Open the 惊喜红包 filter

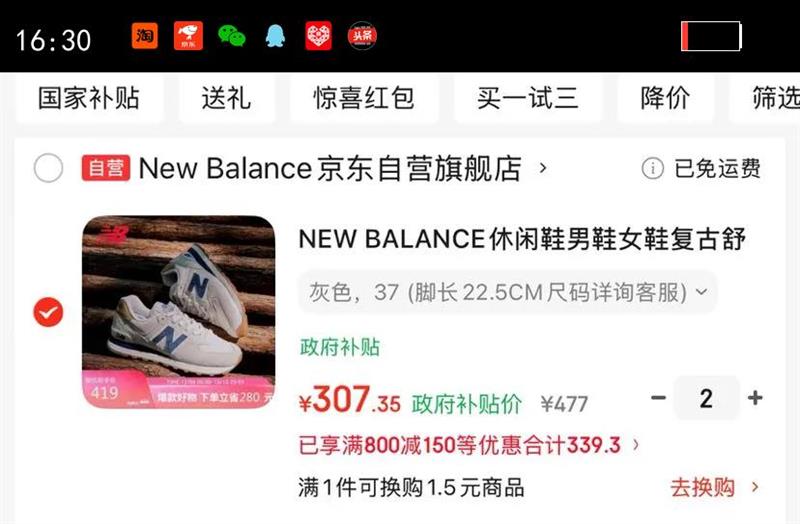pyautogui.click(x=363, y=98)
